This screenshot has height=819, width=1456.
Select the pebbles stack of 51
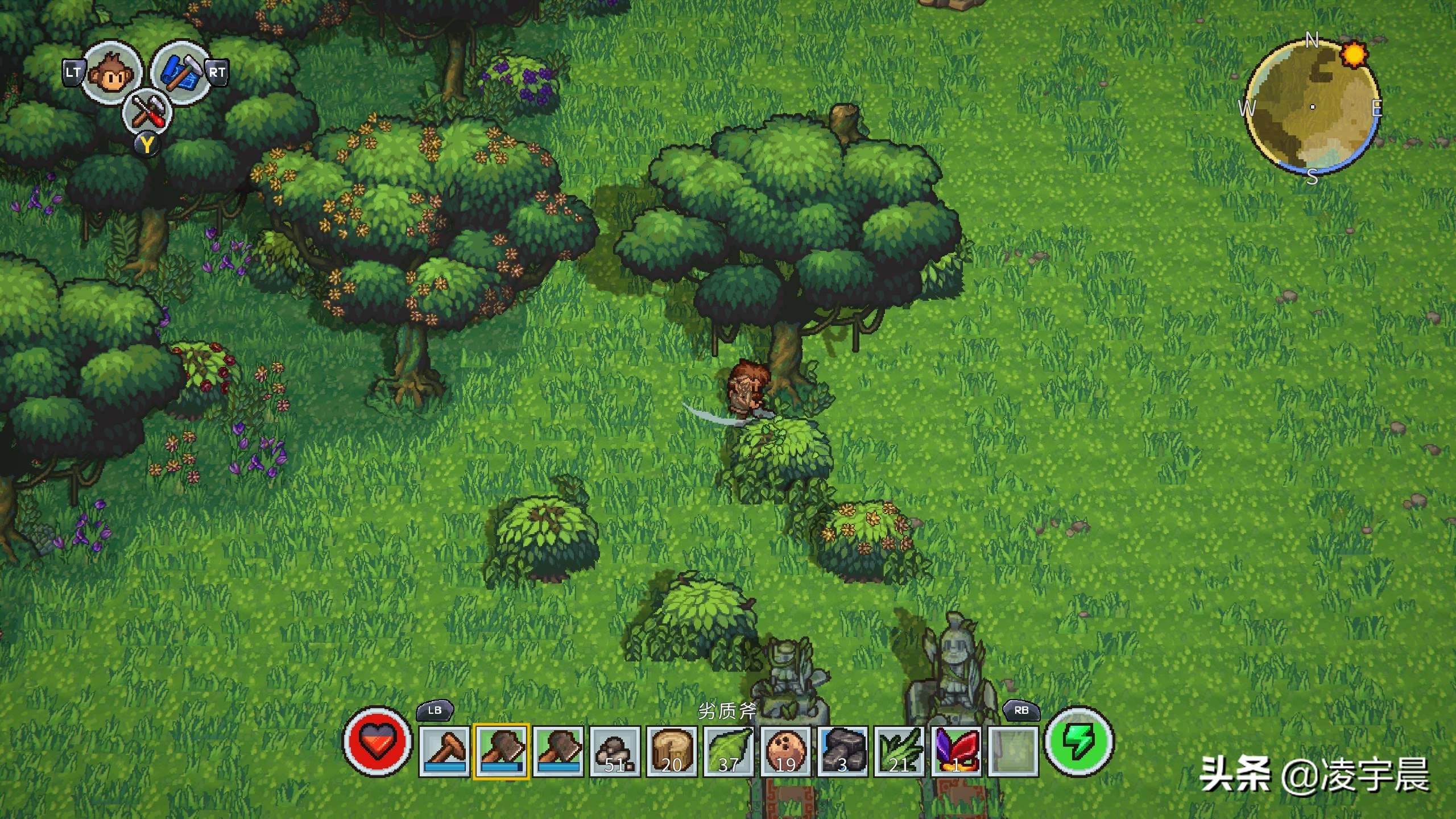(615, 751)
